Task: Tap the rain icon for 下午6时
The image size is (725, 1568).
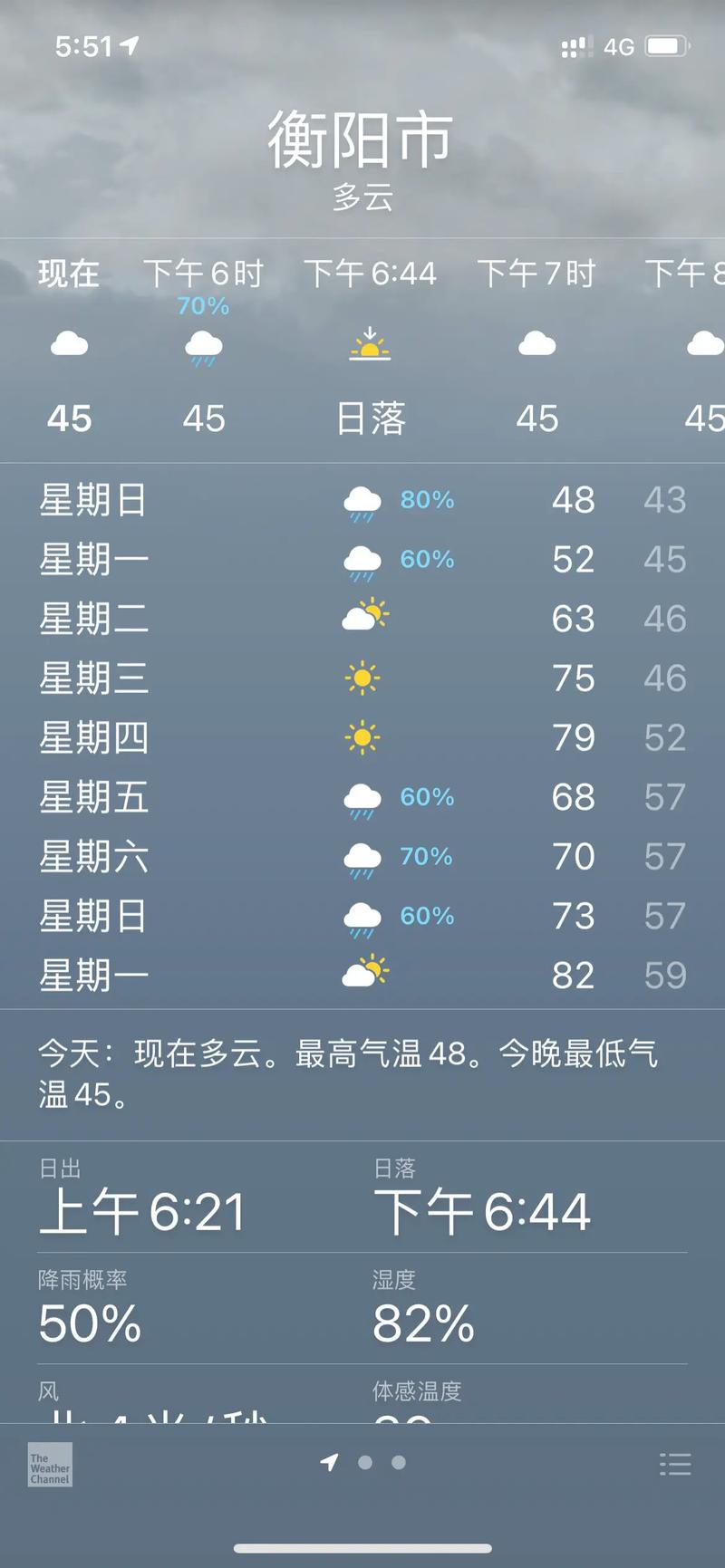Action: pos(203,346)
